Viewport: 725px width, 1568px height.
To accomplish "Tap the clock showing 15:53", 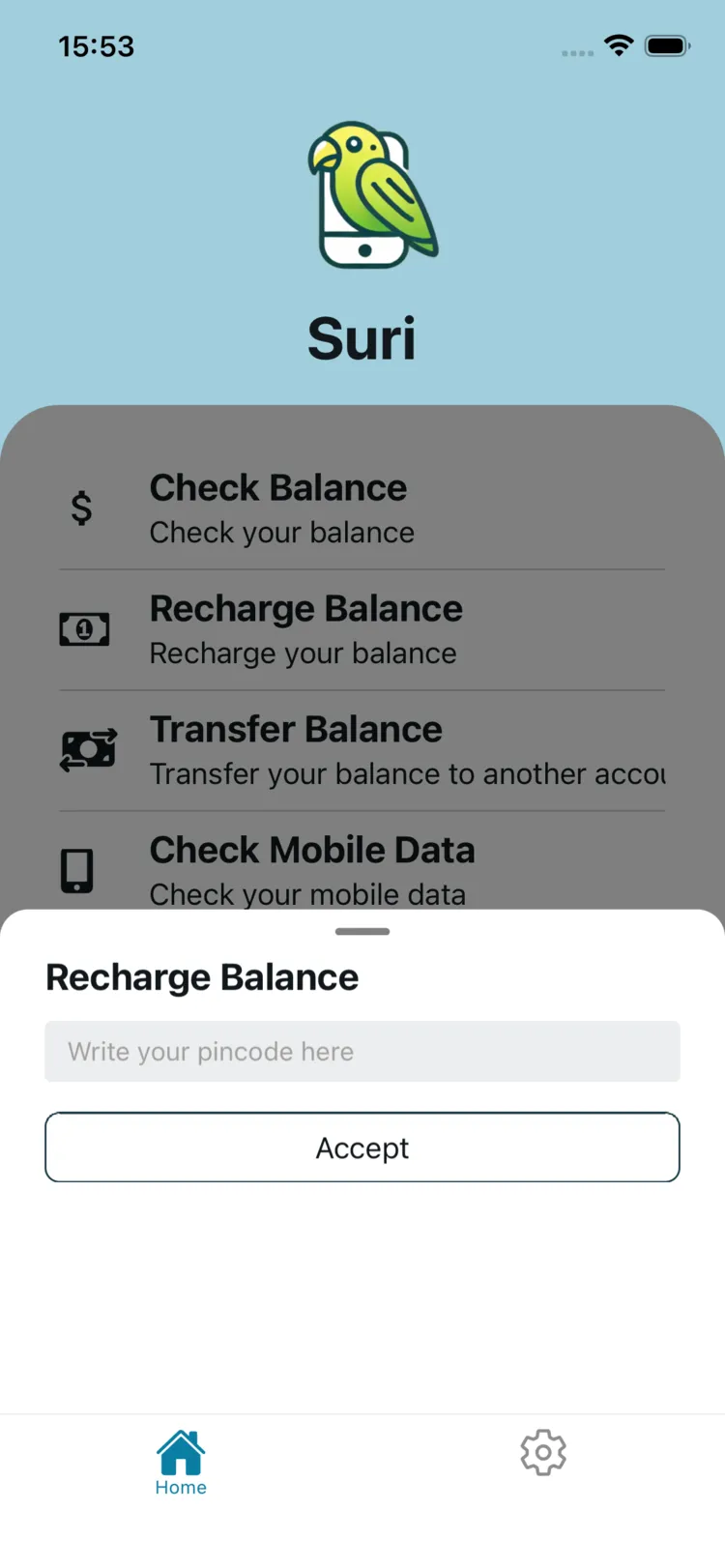I will click(x=96, y=45).
